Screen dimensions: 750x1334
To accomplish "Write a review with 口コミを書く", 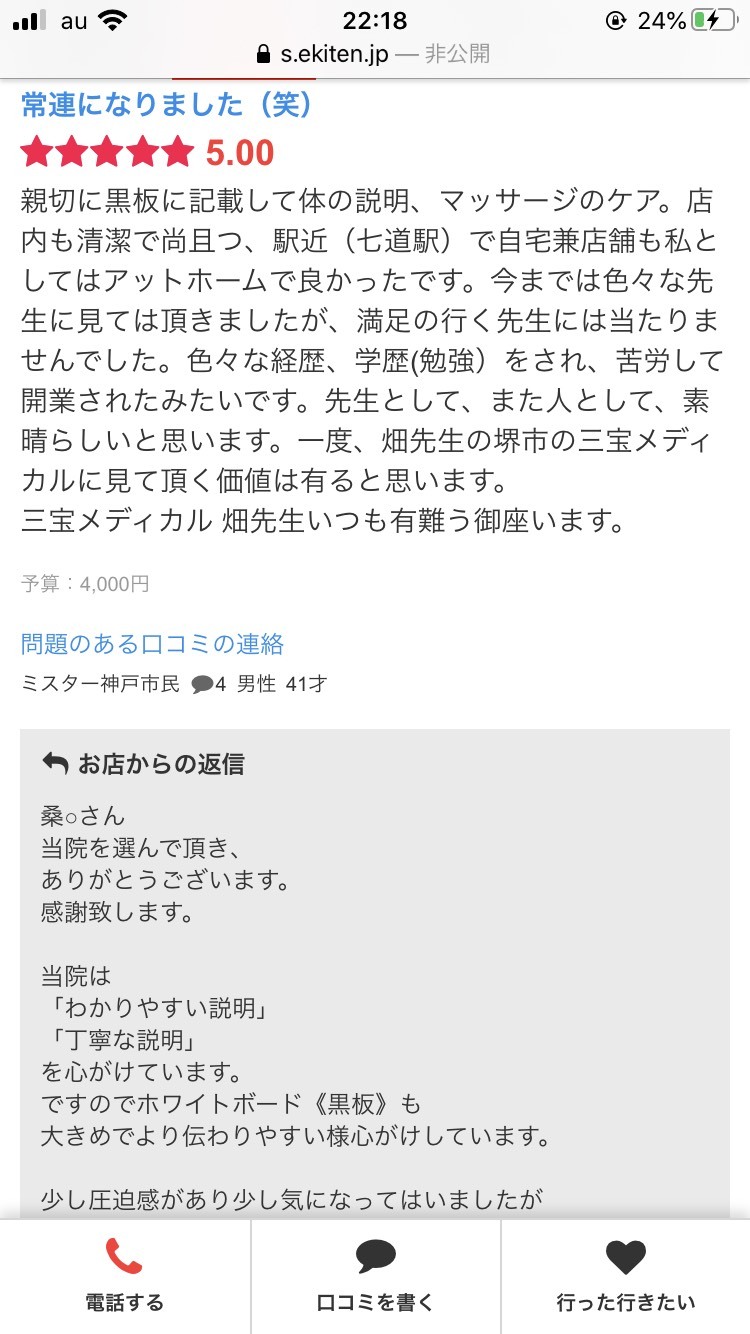I will click(375, 1276).
